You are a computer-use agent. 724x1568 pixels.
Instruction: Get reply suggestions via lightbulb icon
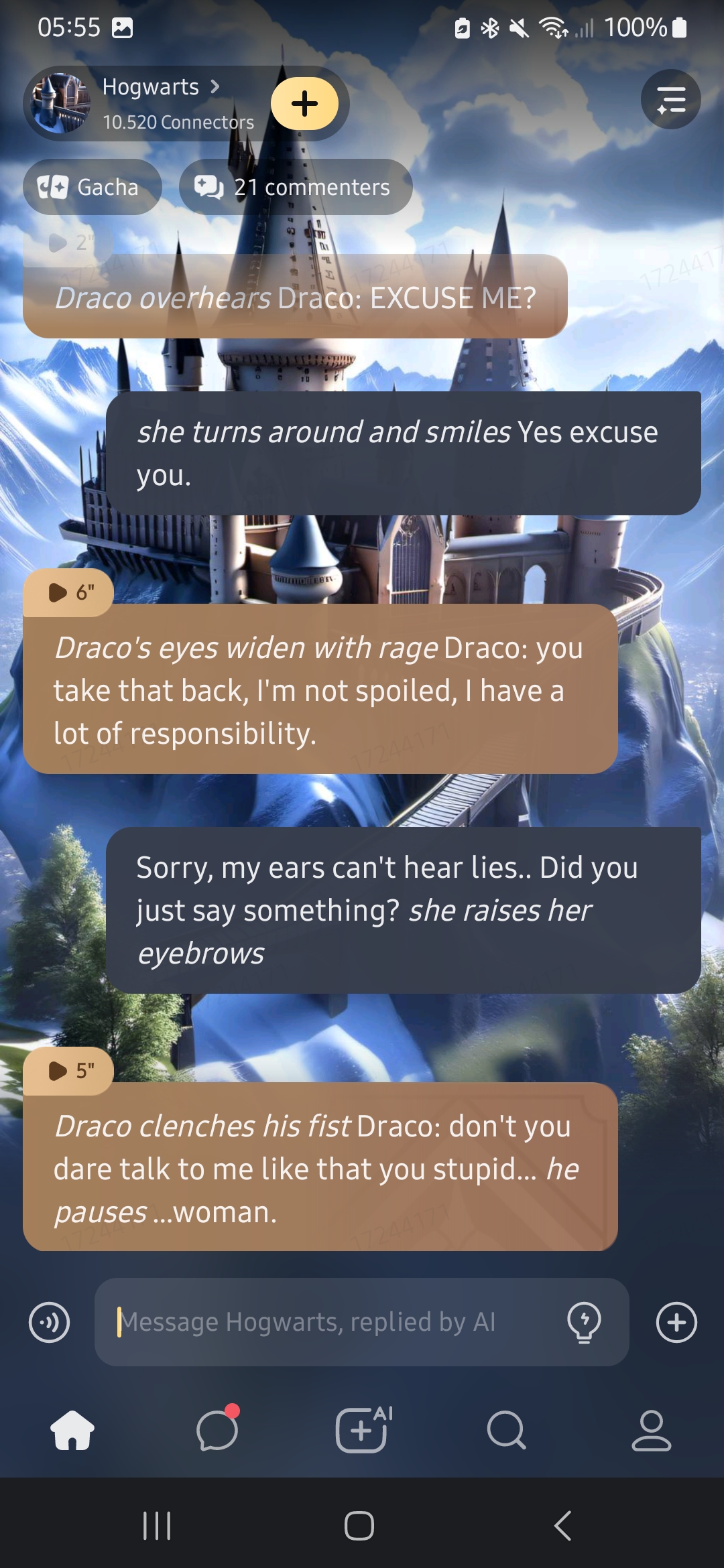pyautogui.click(x=584, y=1323)
